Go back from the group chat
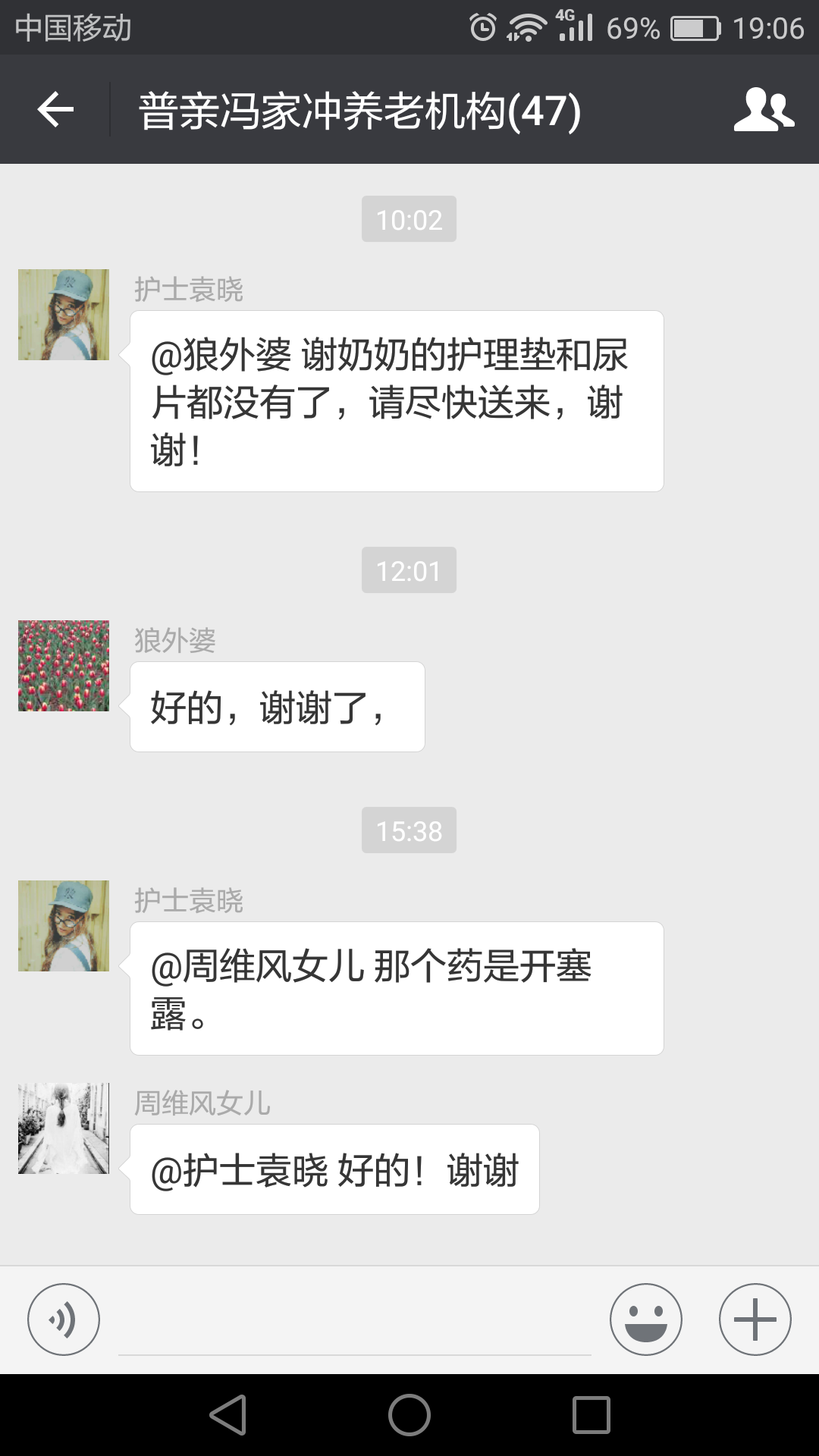 pyautogui.click(x=55, y=110)
